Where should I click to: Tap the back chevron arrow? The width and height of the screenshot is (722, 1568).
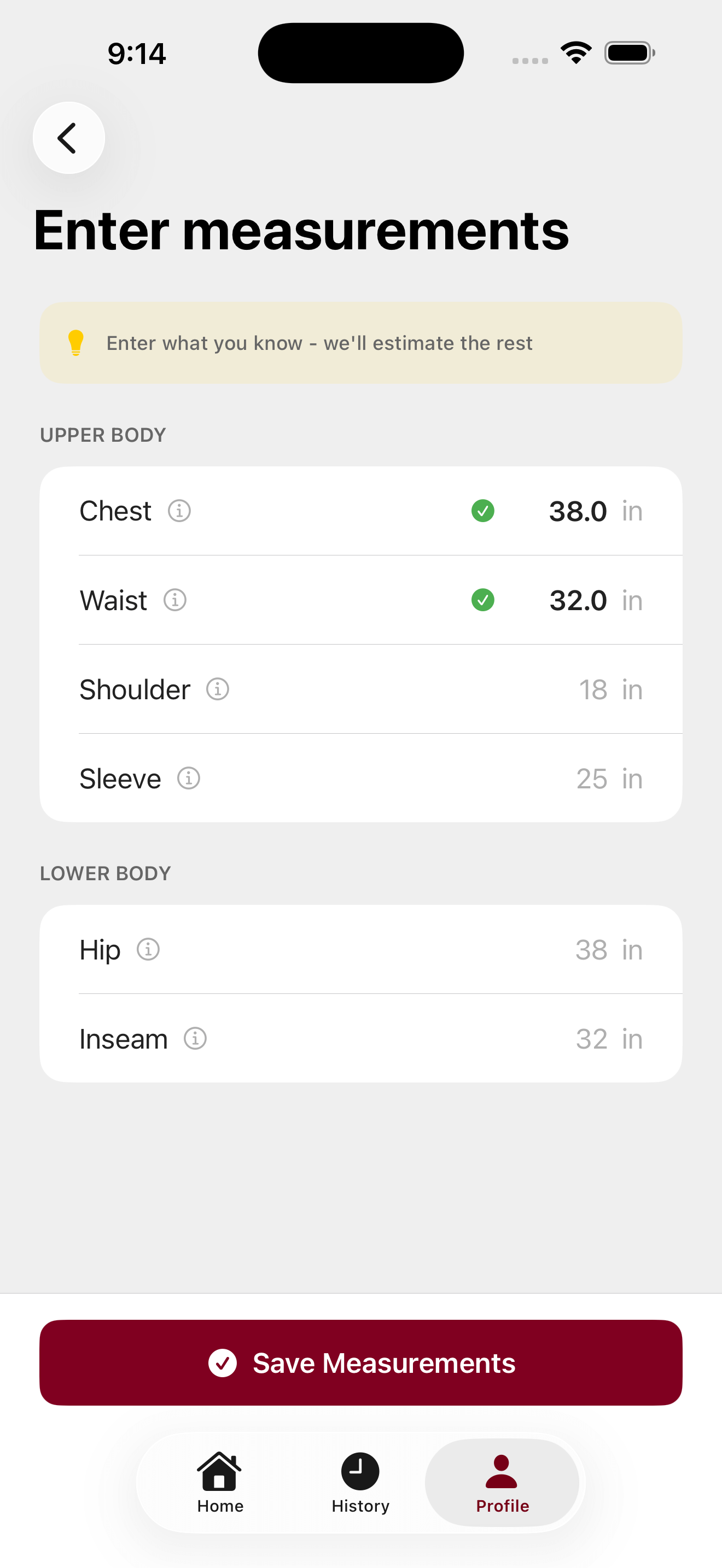click(68, 138)
